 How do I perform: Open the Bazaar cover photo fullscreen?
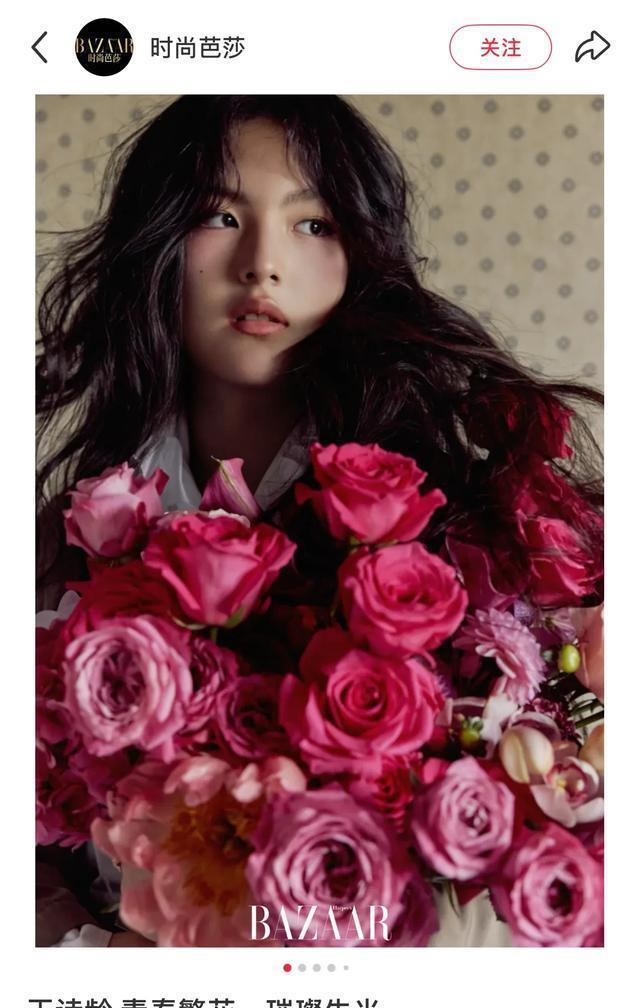319,521
